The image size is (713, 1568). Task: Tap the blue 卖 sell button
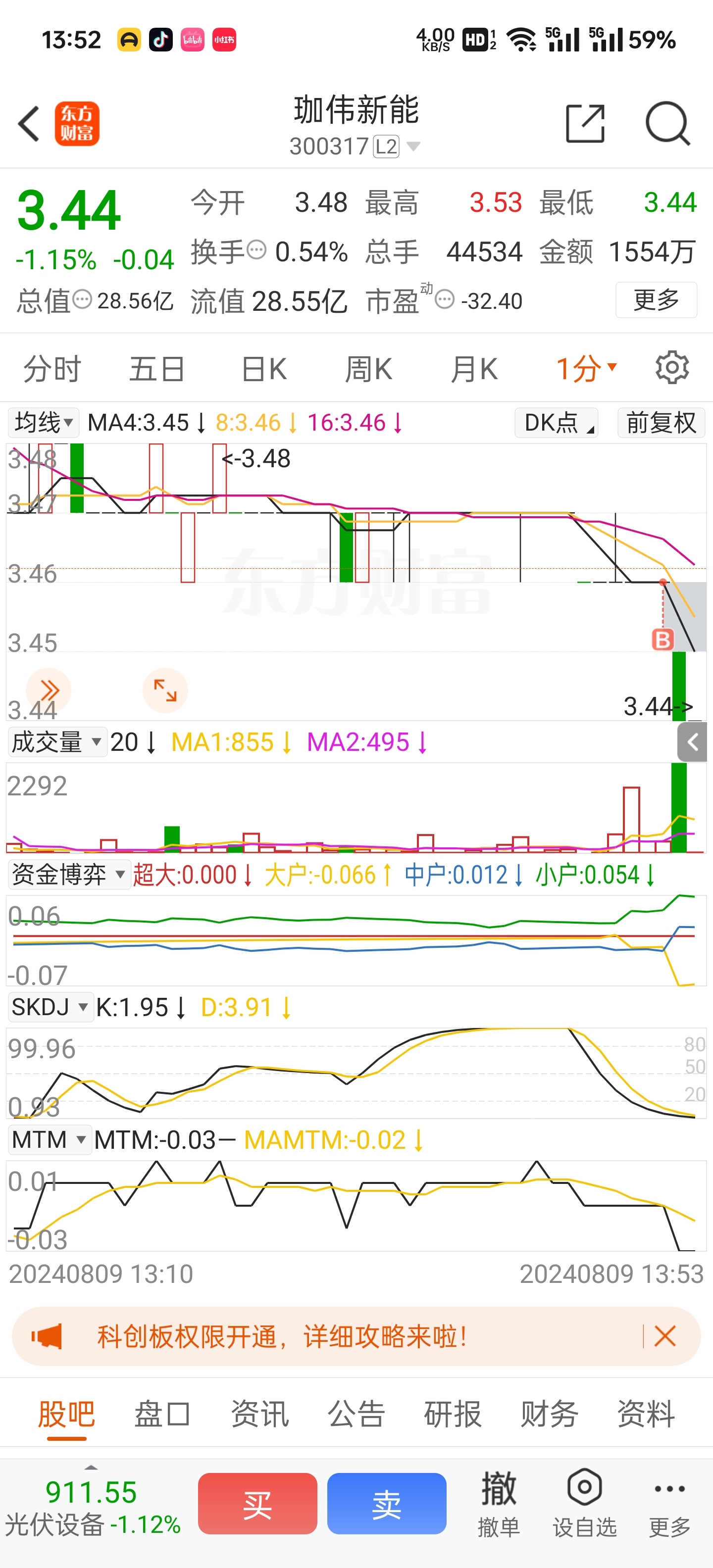pyautogui.click(x=387, y=1504)
